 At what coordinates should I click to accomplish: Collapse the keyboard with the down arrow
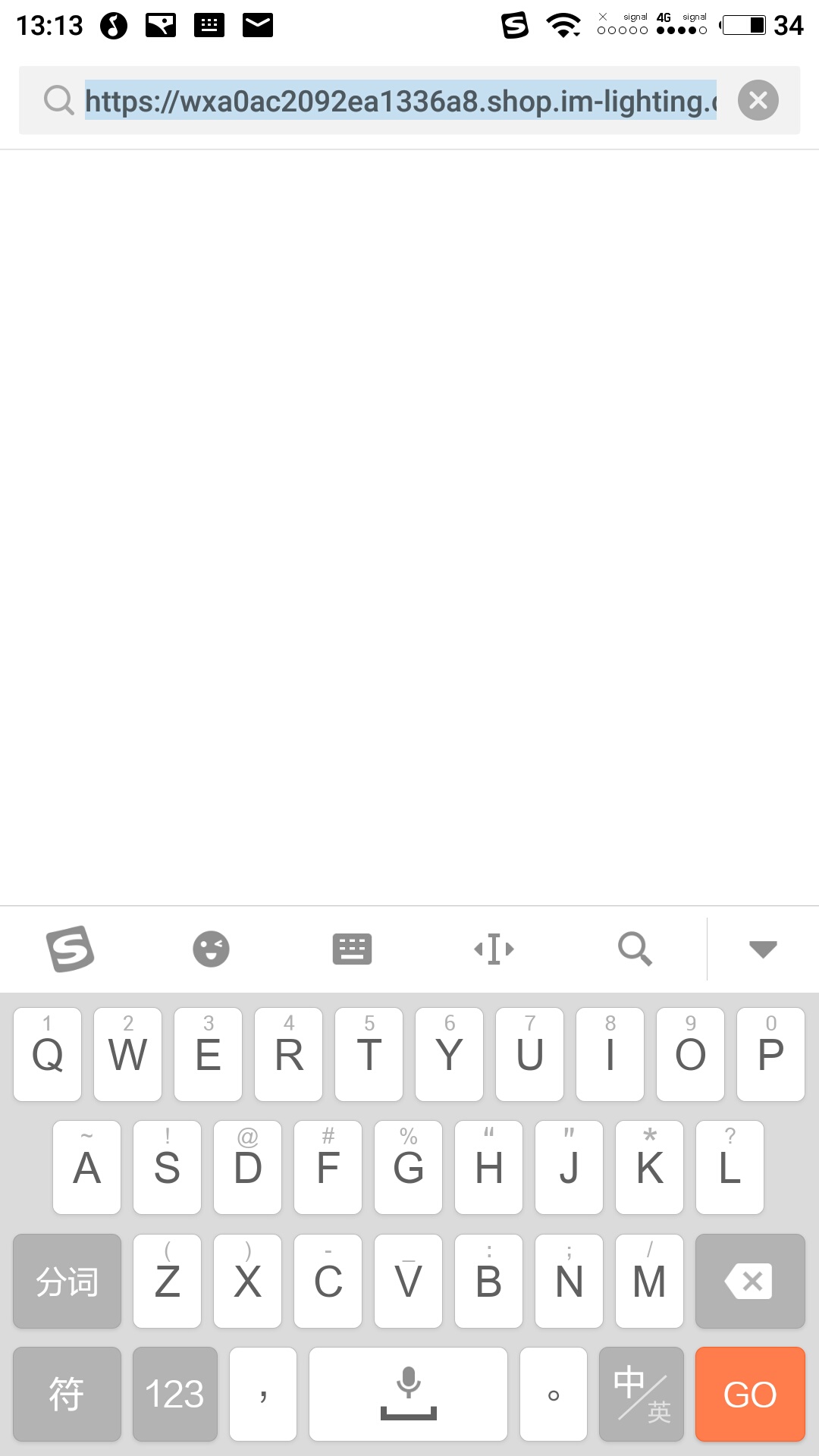763,949
